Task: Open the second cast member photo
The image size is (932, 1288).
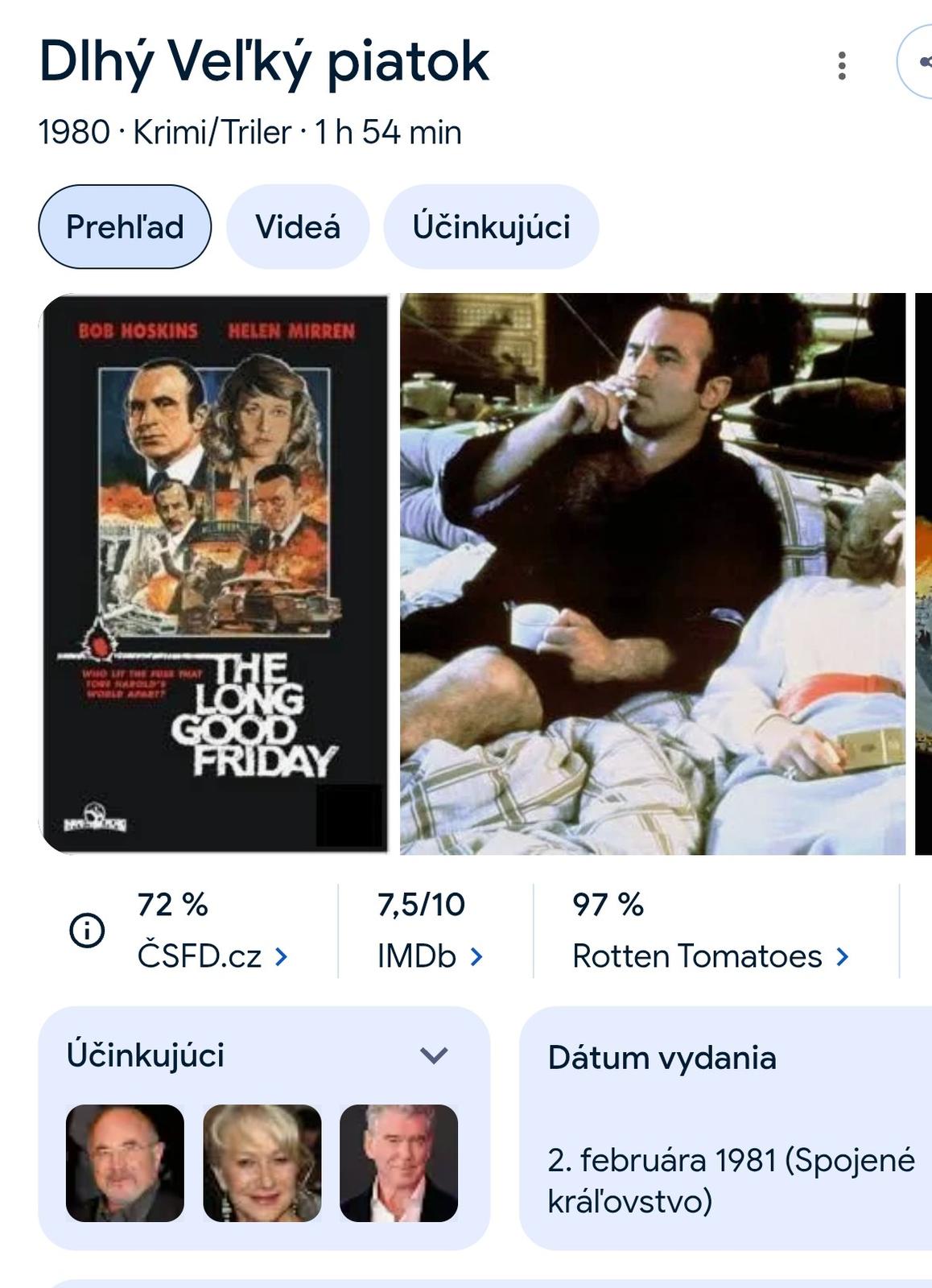Action: 262,1163
